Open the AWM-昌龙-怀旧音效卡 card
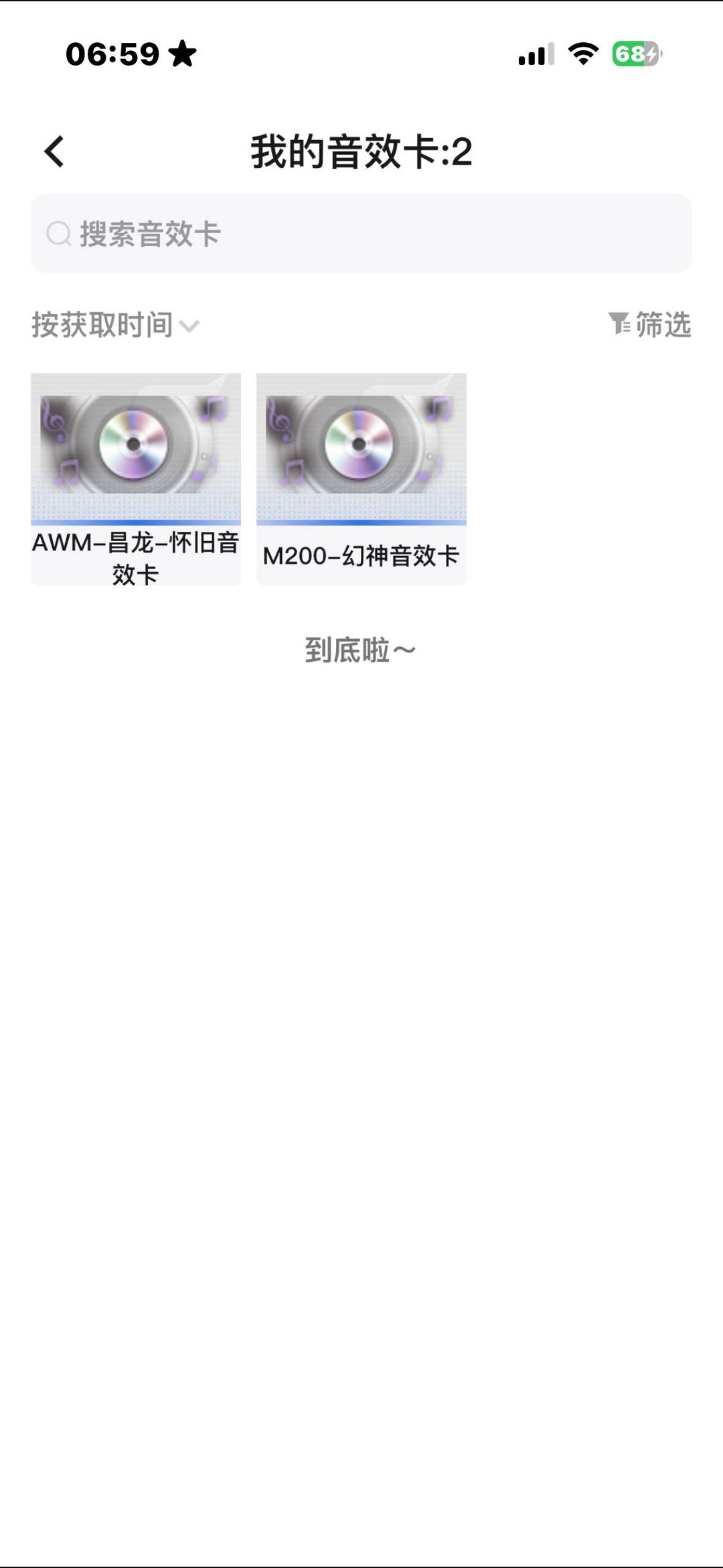 click(x=136, y=478)
